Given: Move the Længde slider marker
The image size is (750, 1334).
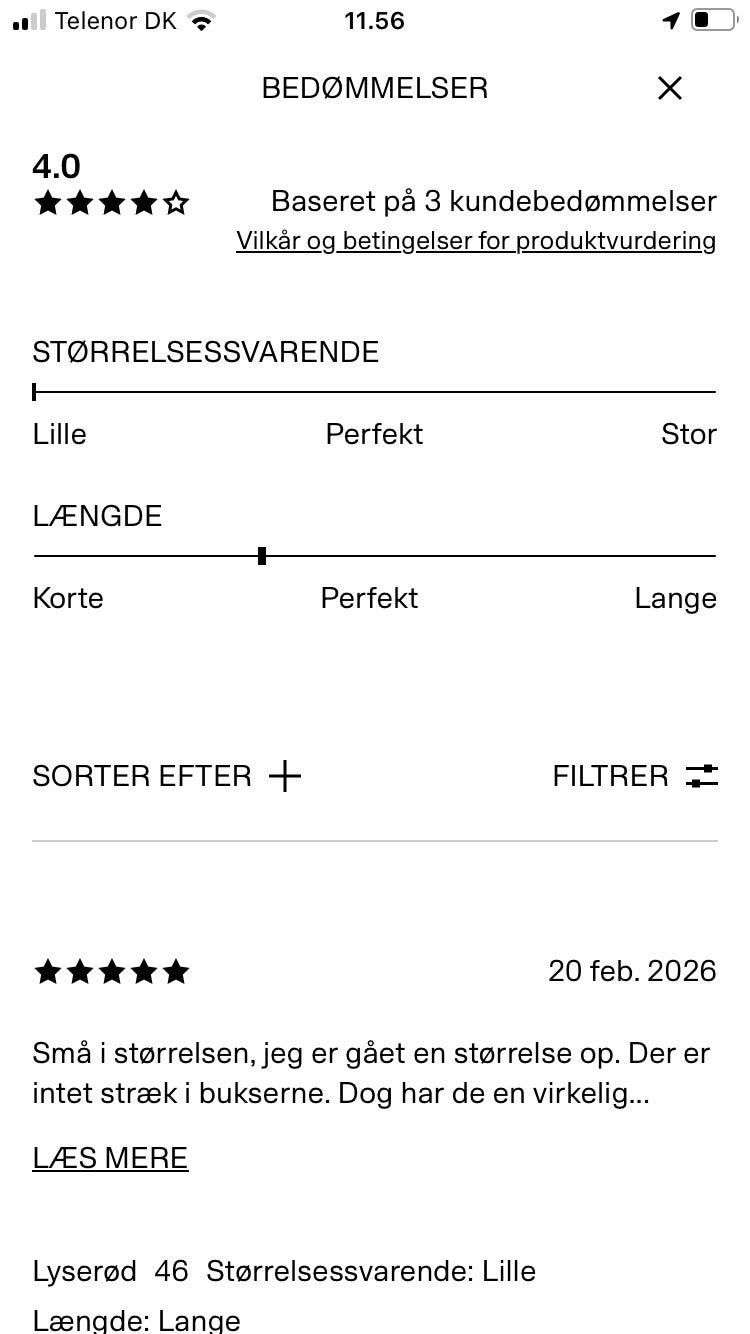Looking at the screenshot, I should [261, 555].
